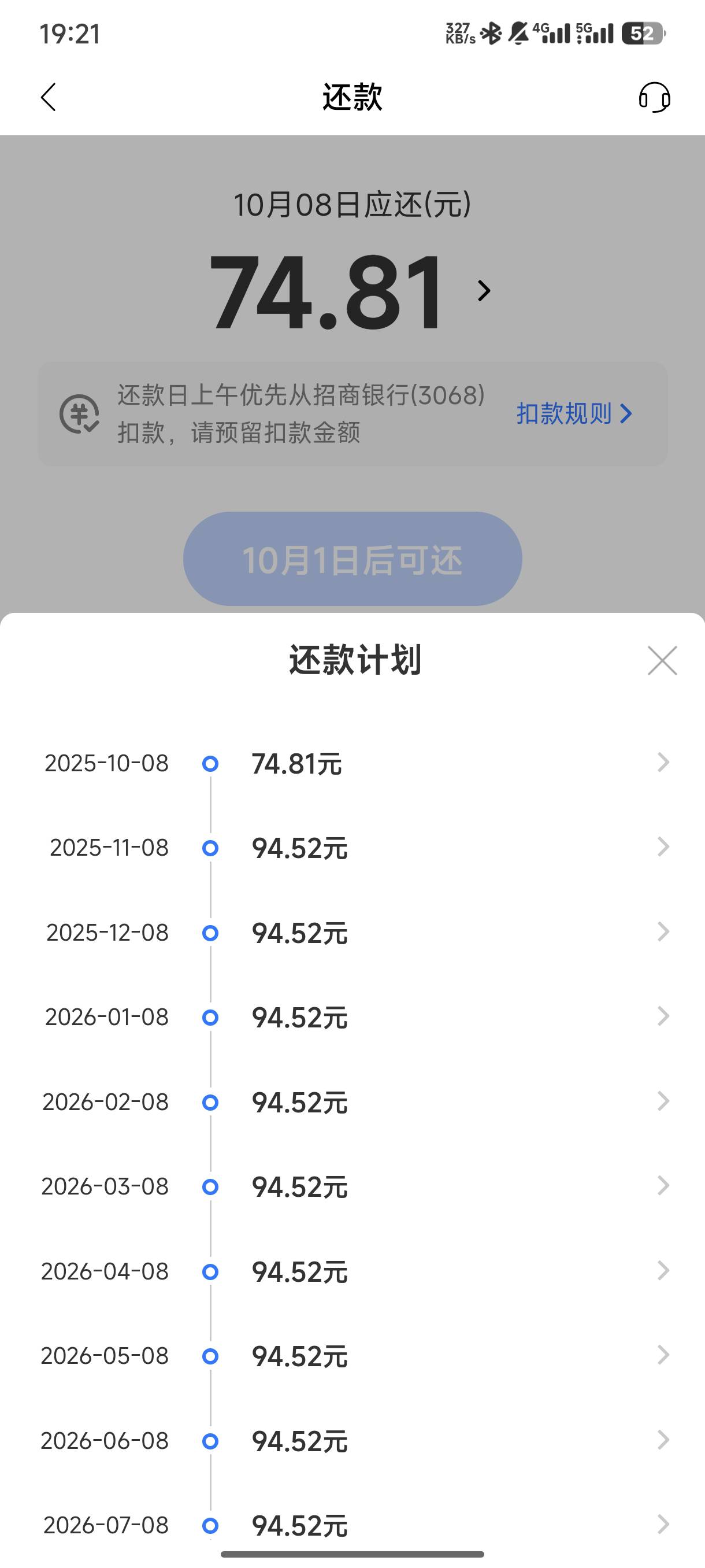The width and height of the screenshot is (705, 1568).
Task: View details for the 2026-01-08 installment
Action: (x=352, y=1017)
